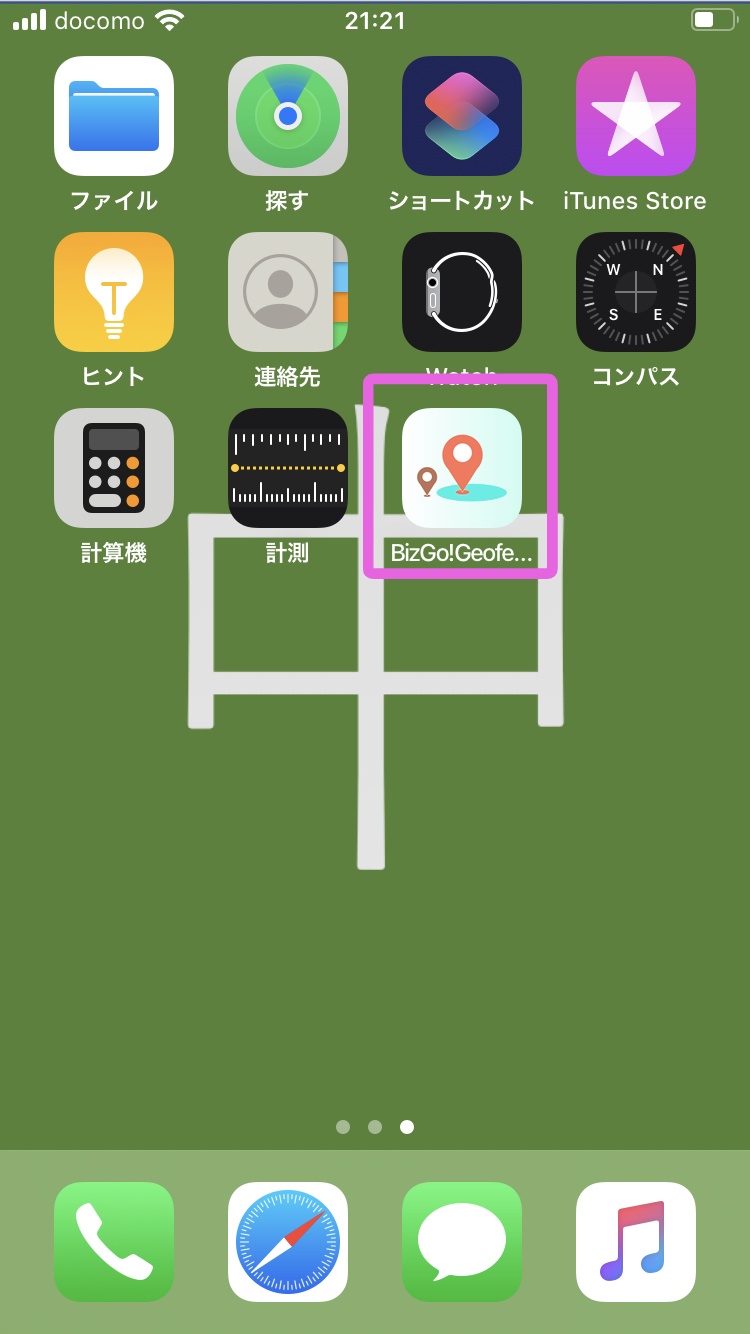This screenshot has width=750, height=1334.
Task: Launch the ヒント (Tips) app
Action: pyautogui.click(x=114, y=292)
